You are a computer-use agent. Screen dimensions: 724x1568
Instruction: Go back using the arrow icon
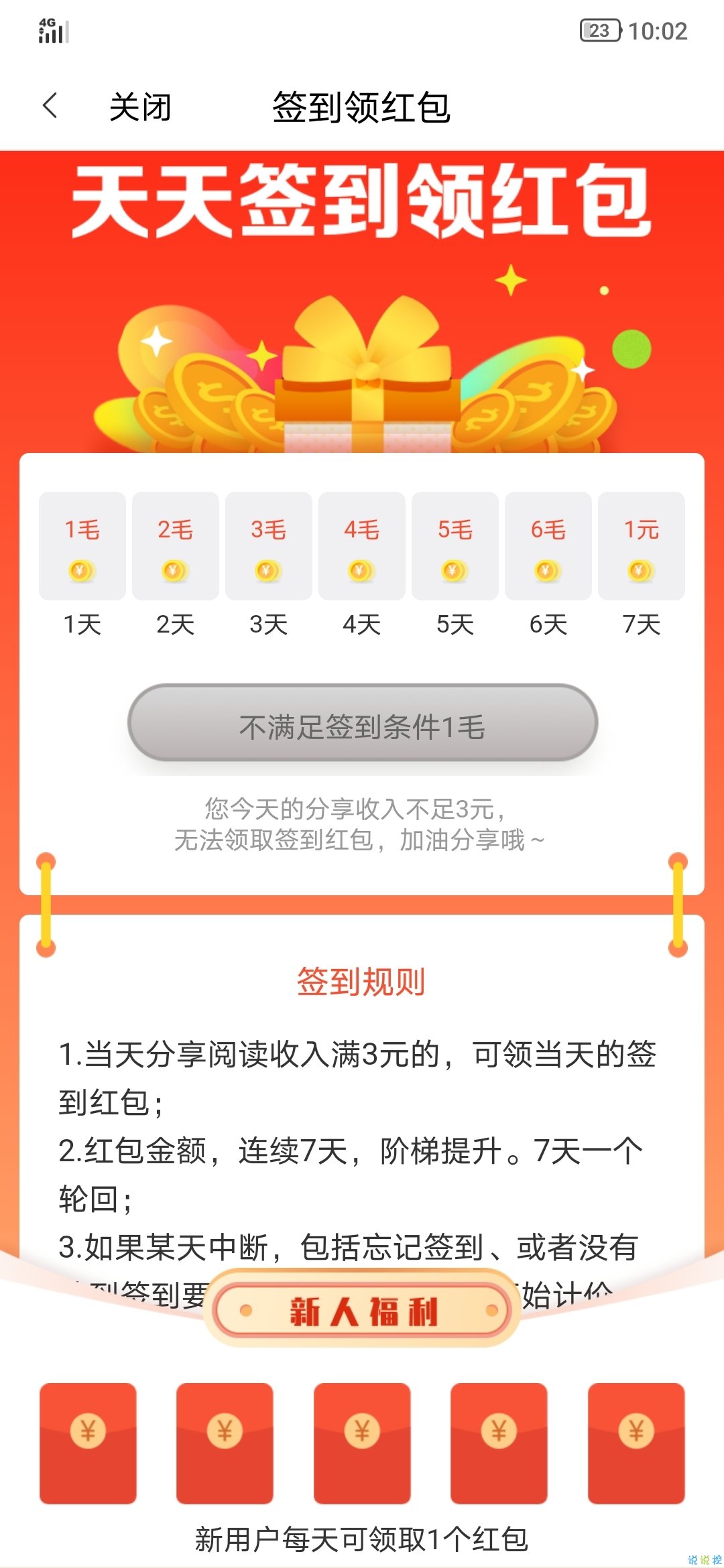tap(50, 106)
